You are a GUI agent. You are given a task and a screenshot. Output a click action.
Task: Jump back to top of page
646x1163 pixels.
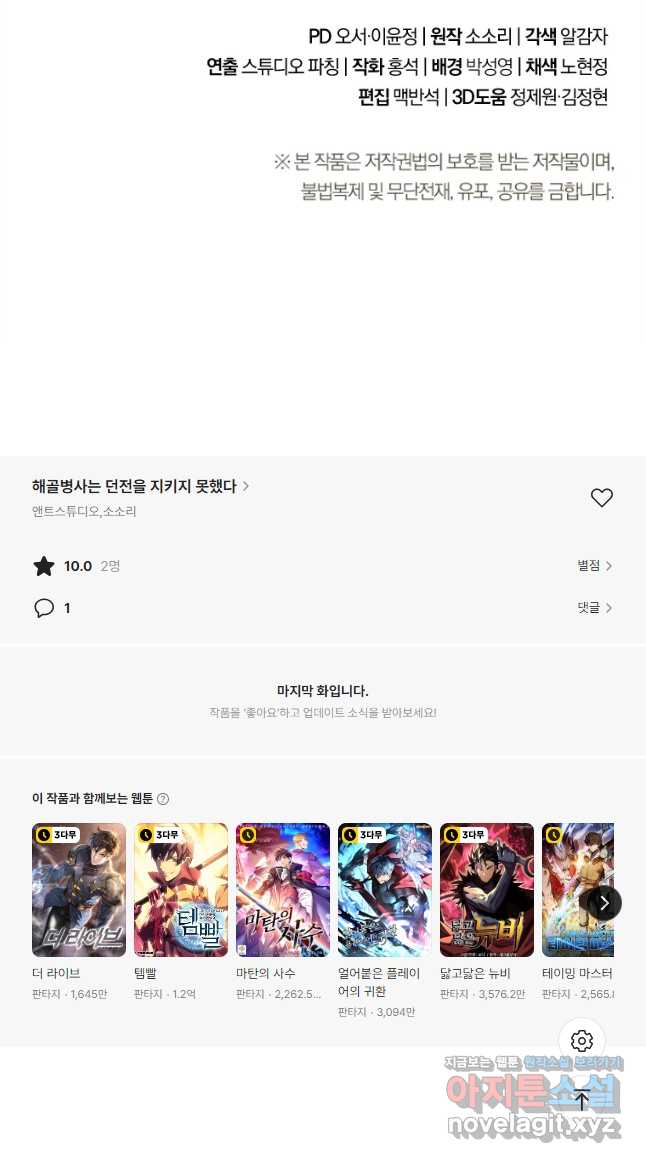point(582,1100)
